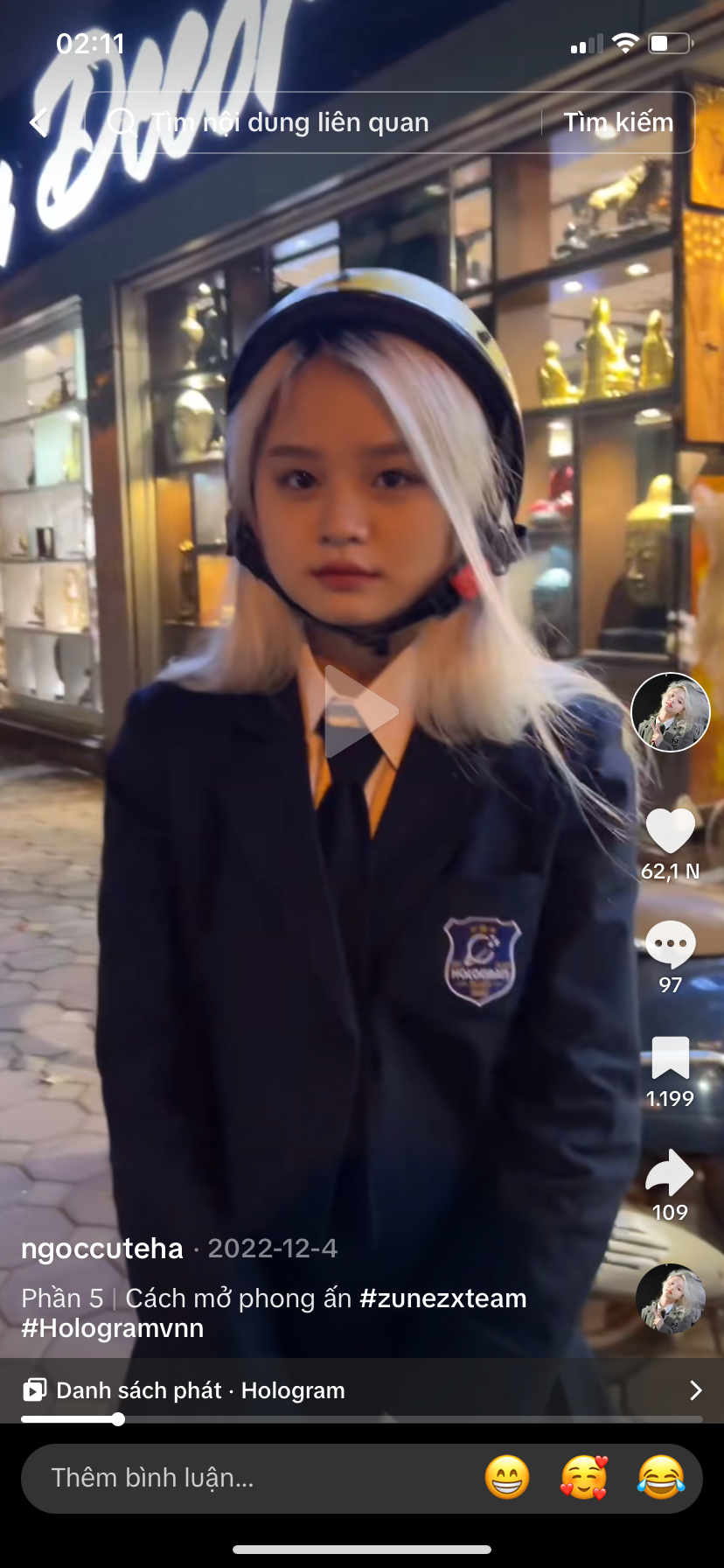Insert the smiling face with hearts emoji

(584, 1478)
